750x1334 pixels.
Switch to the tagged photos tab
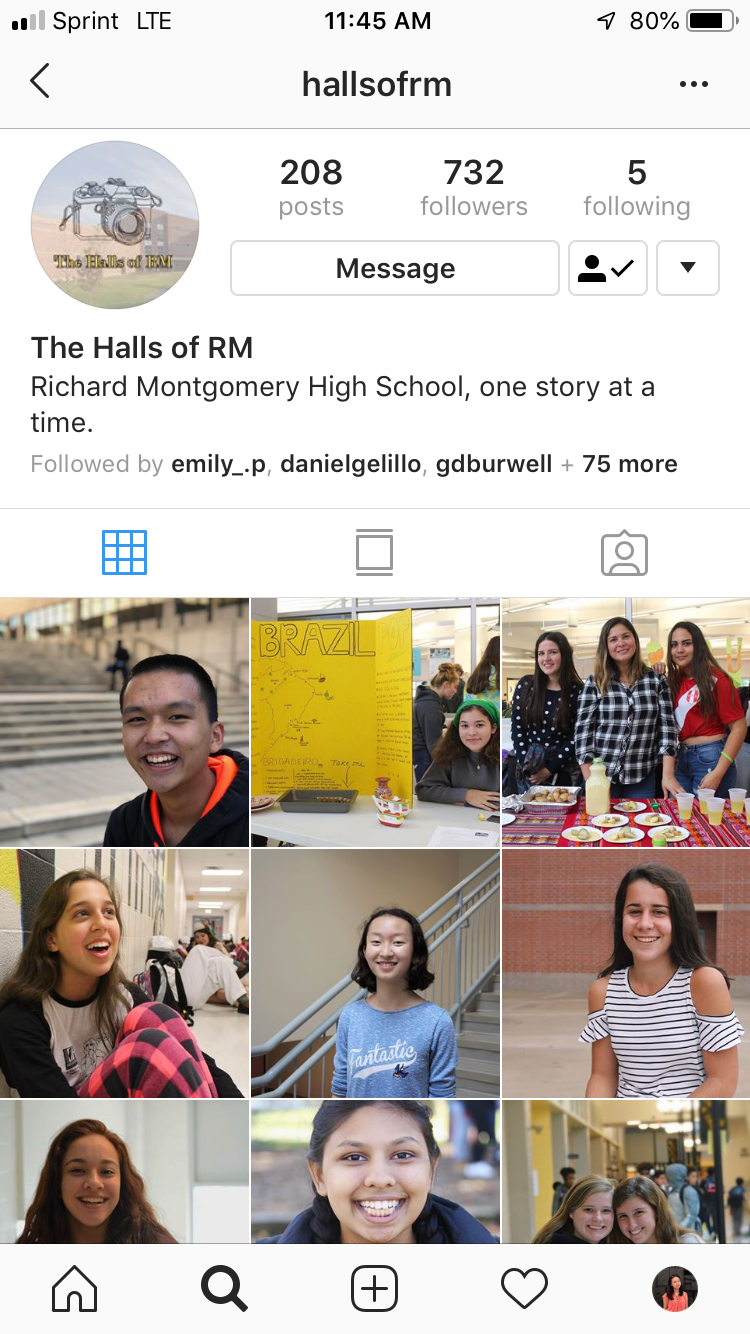(624, 553)
